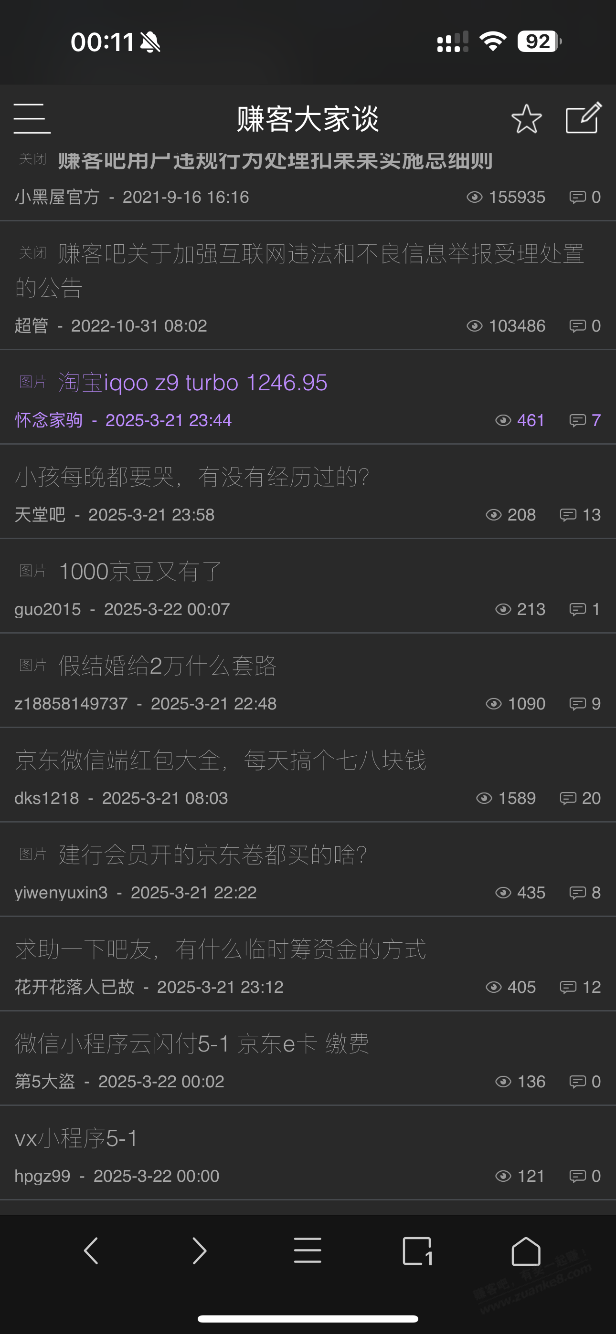Go forward in the browser
The height and width of the screenshot is (1334, 616).
click(199, 1250)
